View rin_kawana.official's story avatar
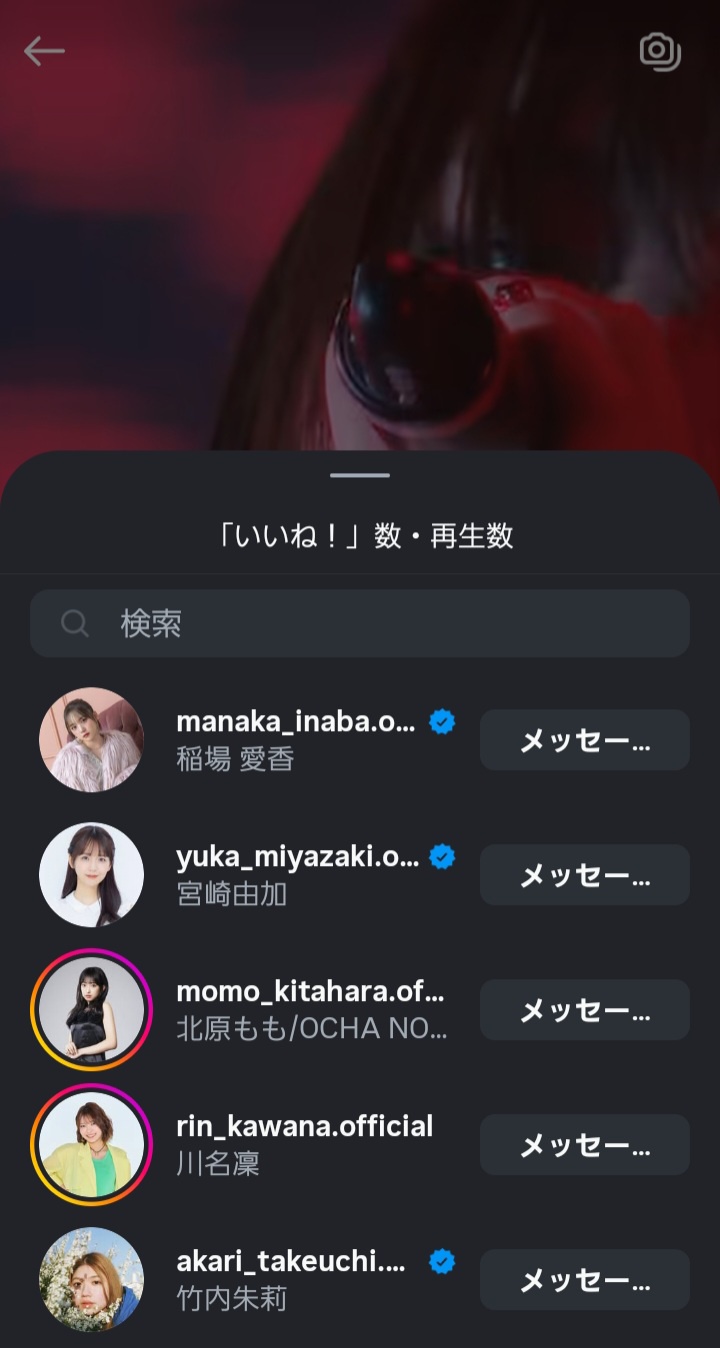Screen dimensions: 720x1348 [91, 1145]
